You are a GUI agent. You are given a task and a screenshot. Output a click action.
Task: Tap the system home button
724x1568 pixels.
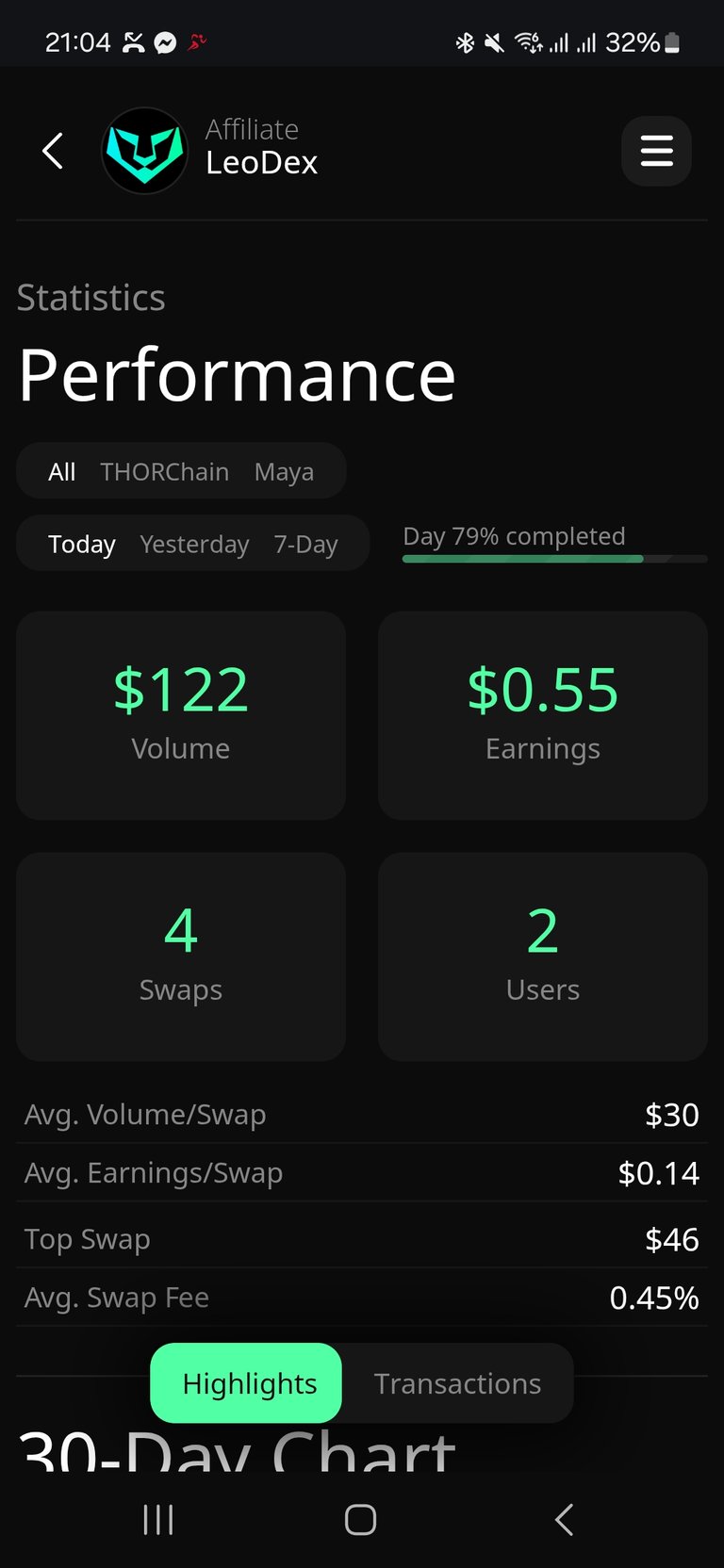click(x=360, y=1519)
